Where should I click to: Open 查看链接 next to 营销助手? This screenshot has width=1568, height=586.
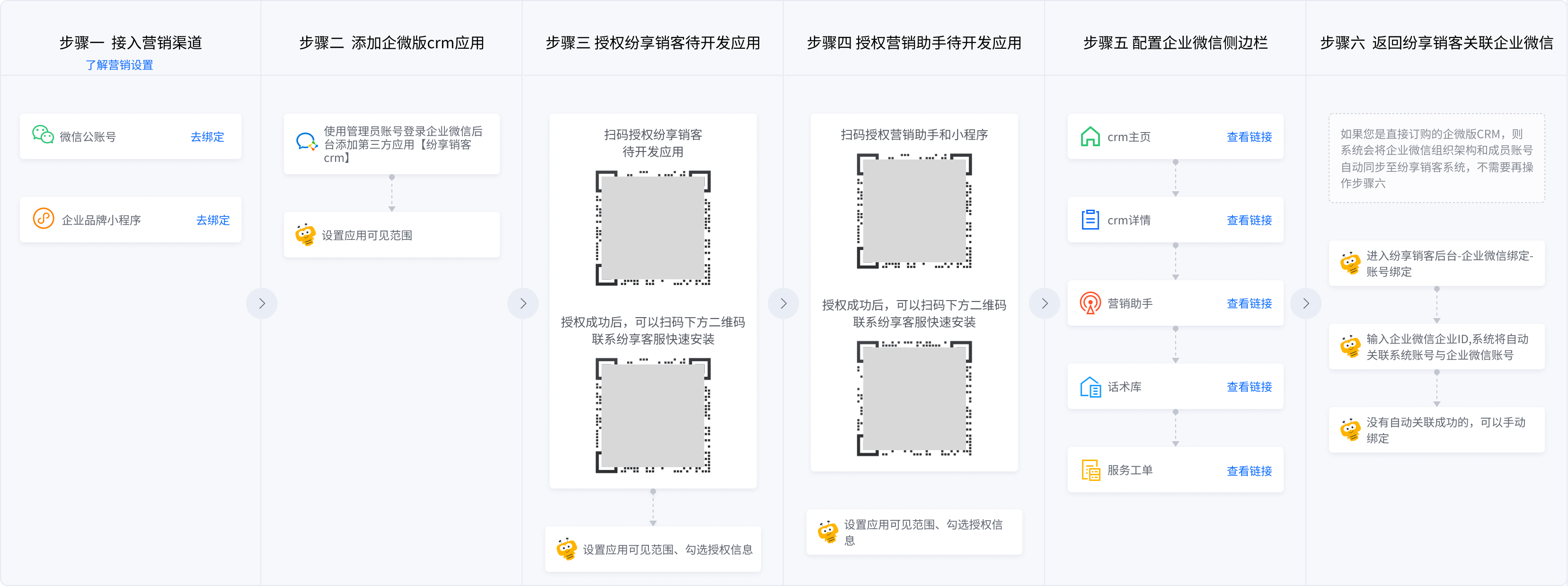[1249, 303]
